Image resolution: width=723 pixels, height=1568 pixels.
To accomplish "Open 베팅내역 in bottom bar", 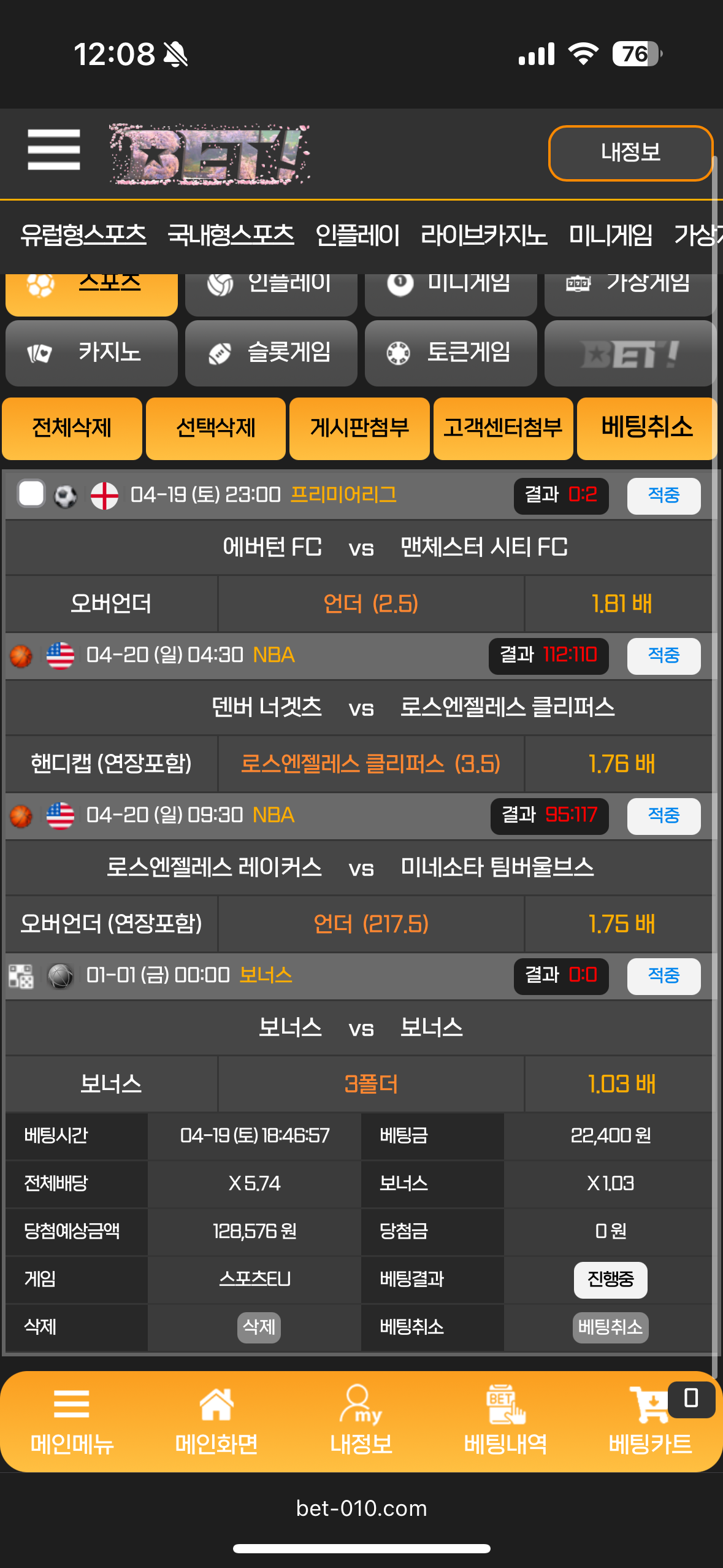I will tap(505, 1423).
